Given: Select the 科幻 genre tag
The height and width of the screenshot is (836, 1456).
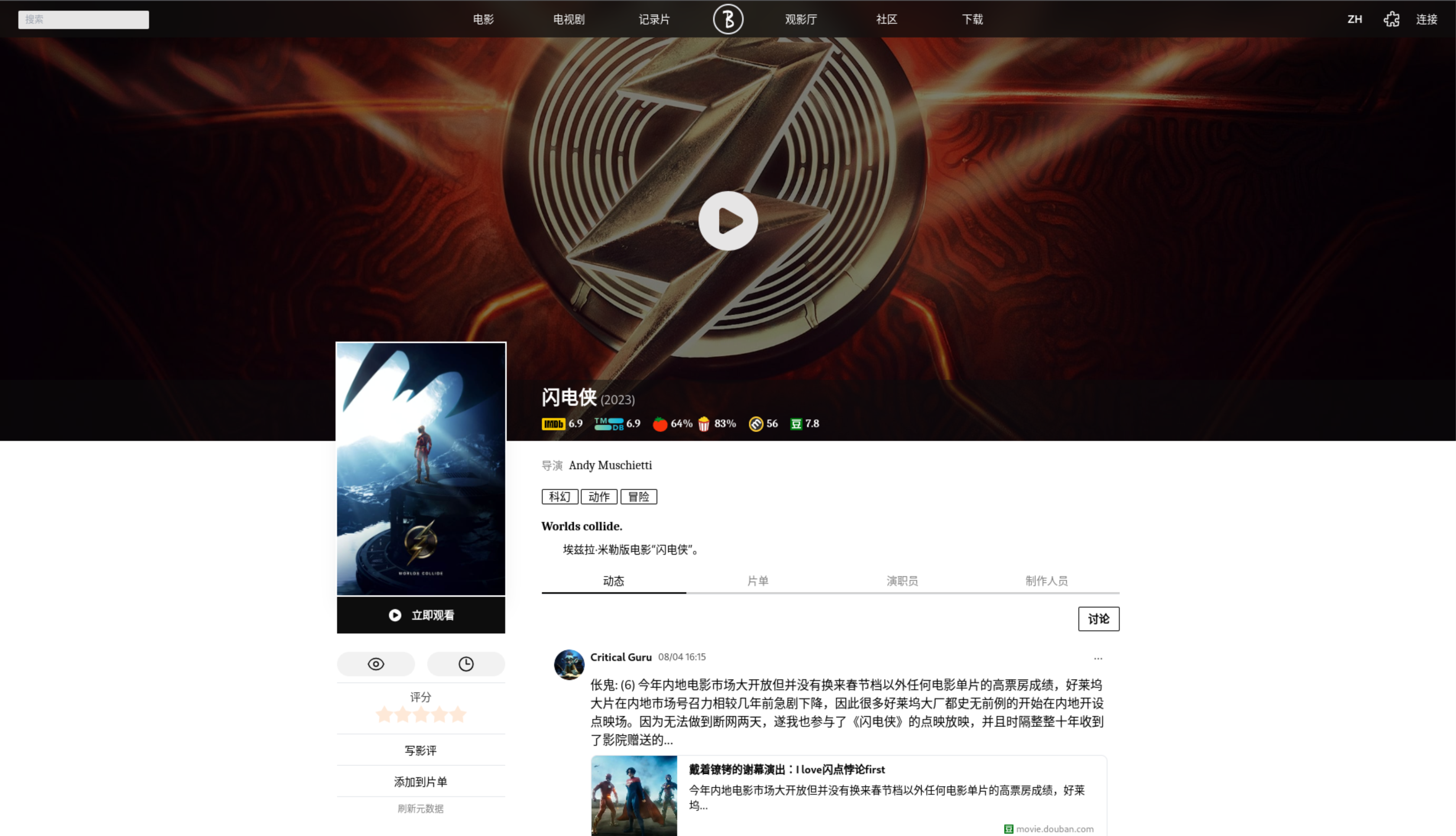Looking at the screenshot, I should point(559,497).
